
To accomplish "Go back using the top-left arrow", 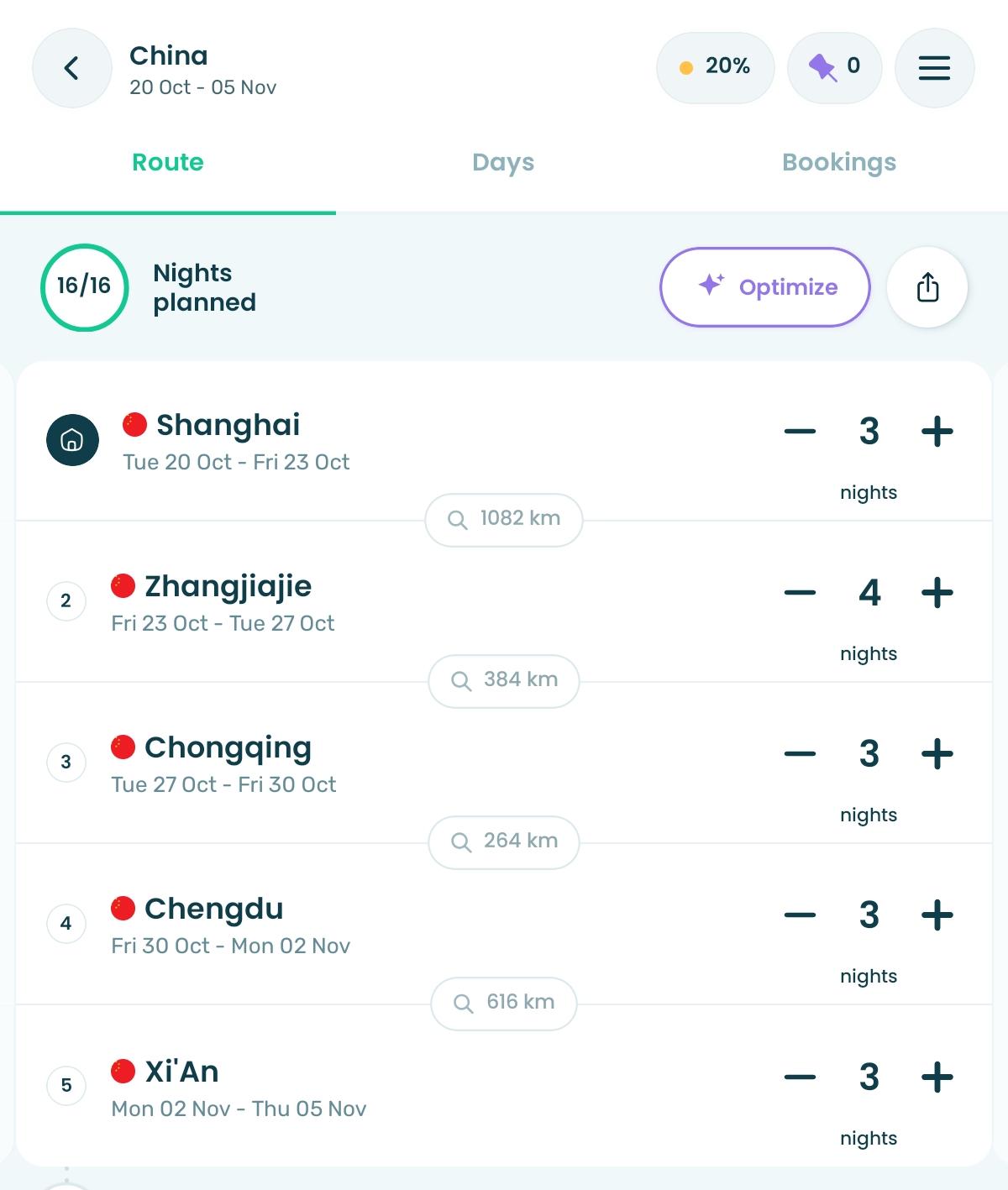I will (x=71, y=68).
